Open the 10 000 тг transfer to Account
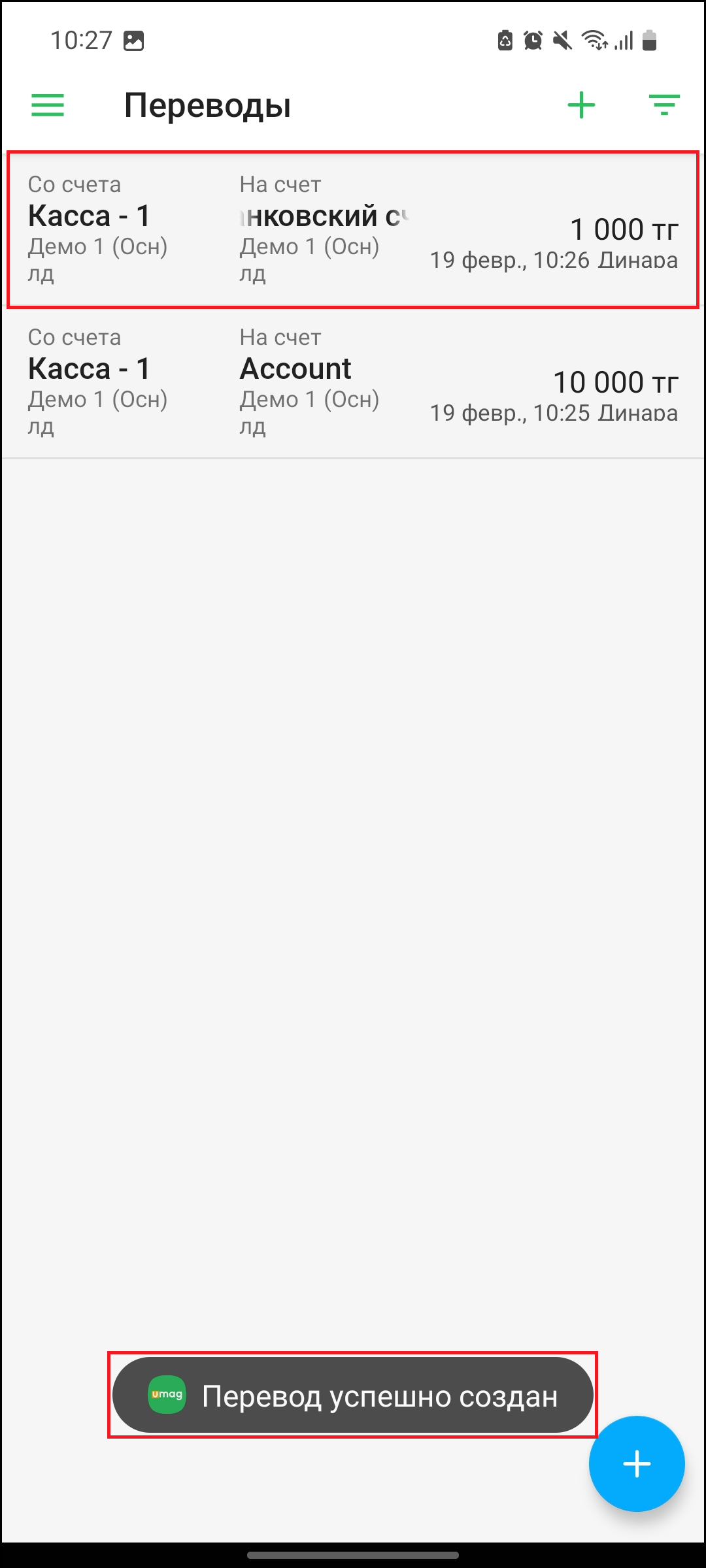 (353, 382)
